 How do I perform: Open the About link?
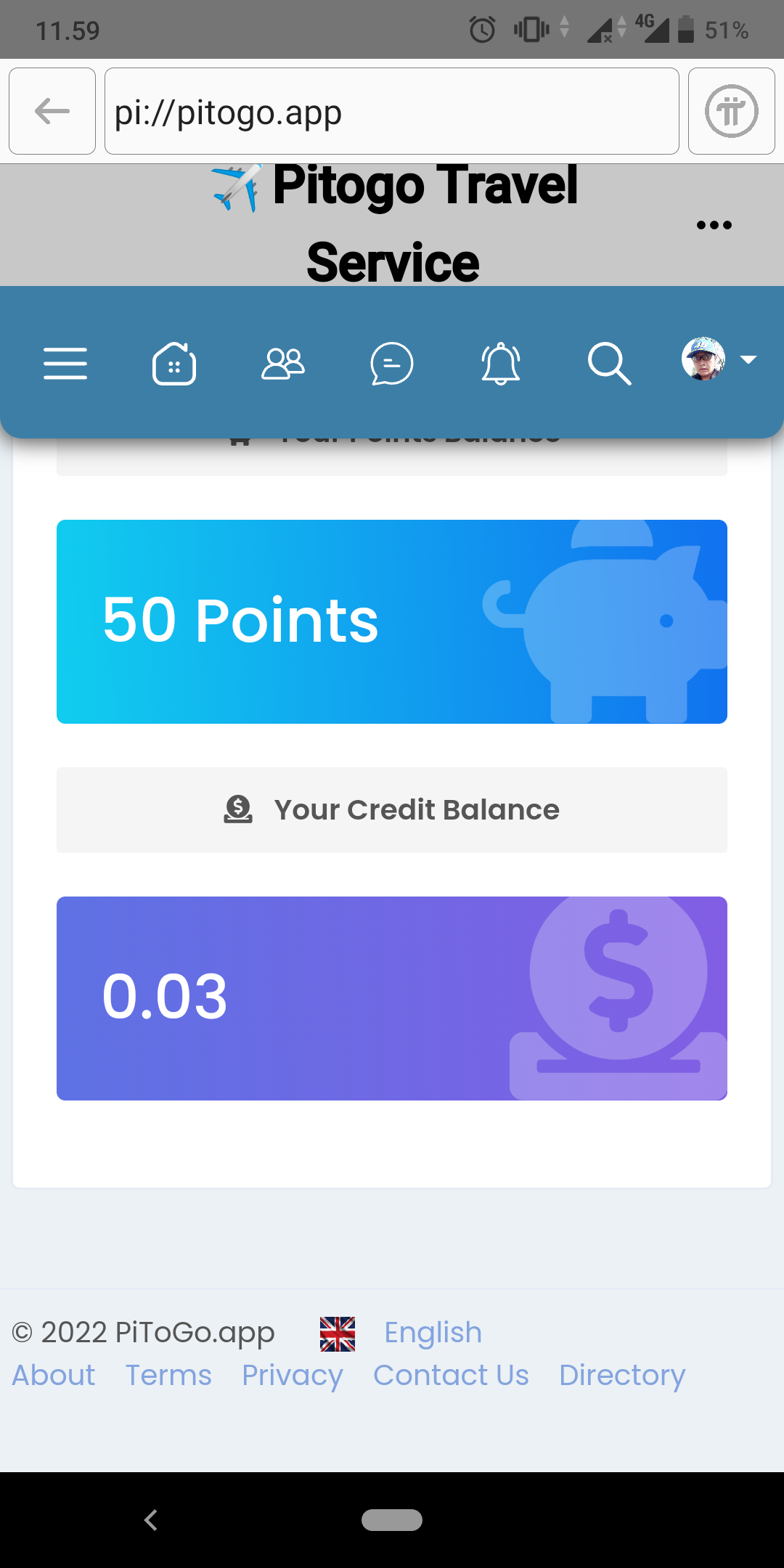(x=54, y=1375)
